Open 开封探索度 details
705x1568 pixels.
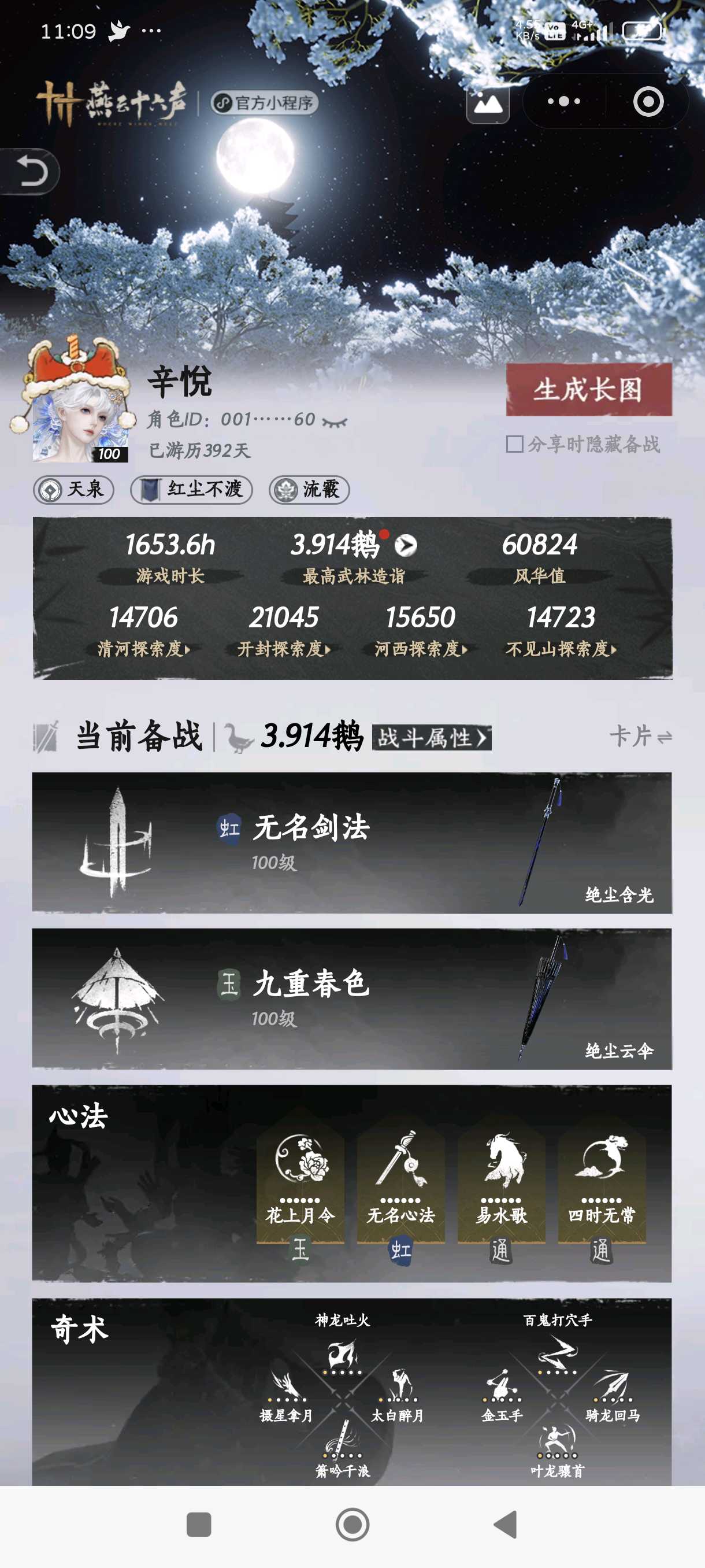point(284,649)
